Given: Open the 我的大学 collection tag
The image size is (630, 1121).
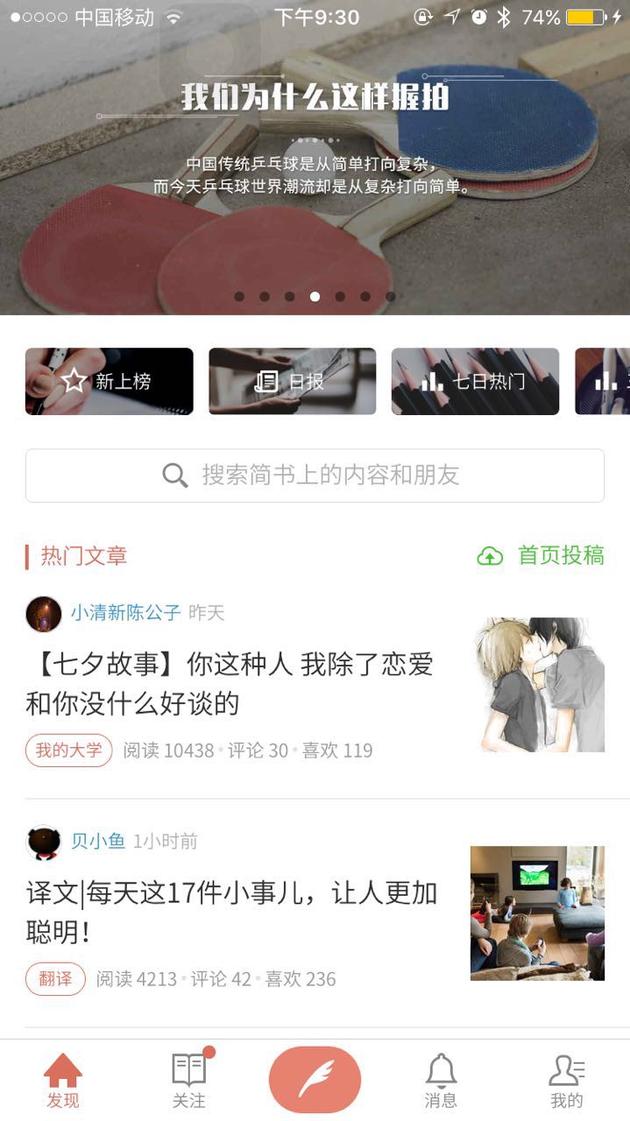Looking at the screenshot, I should [69, 750].
